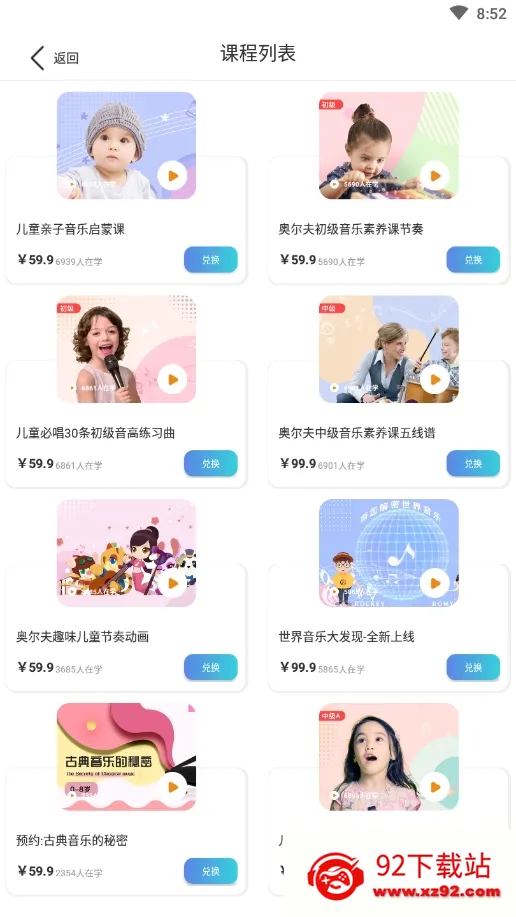516x917 pixels.
Task: Open the 中级A course with the singing girl
Action: 389,757
